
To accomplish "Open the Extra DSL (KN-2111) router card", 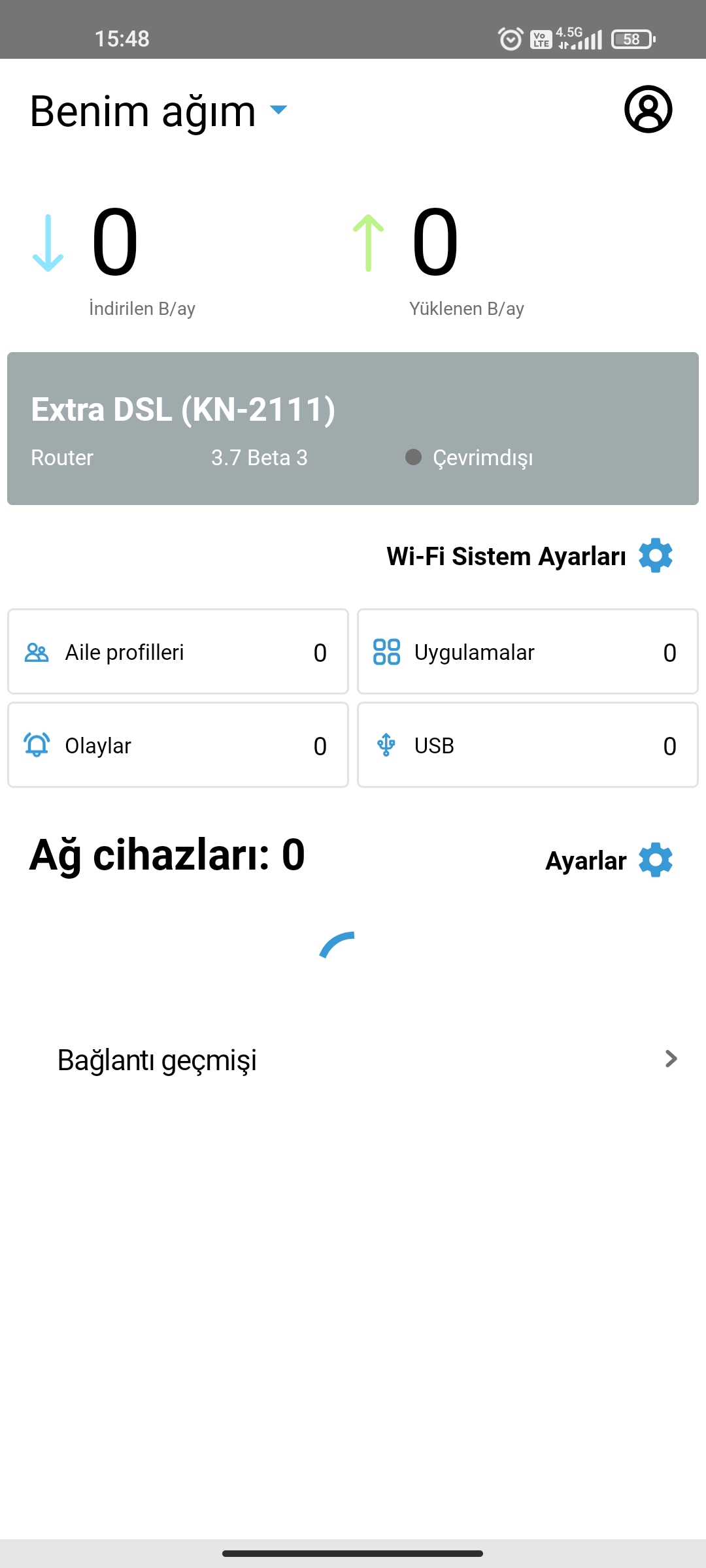I will pyautogui.click(x=353, y=429).
